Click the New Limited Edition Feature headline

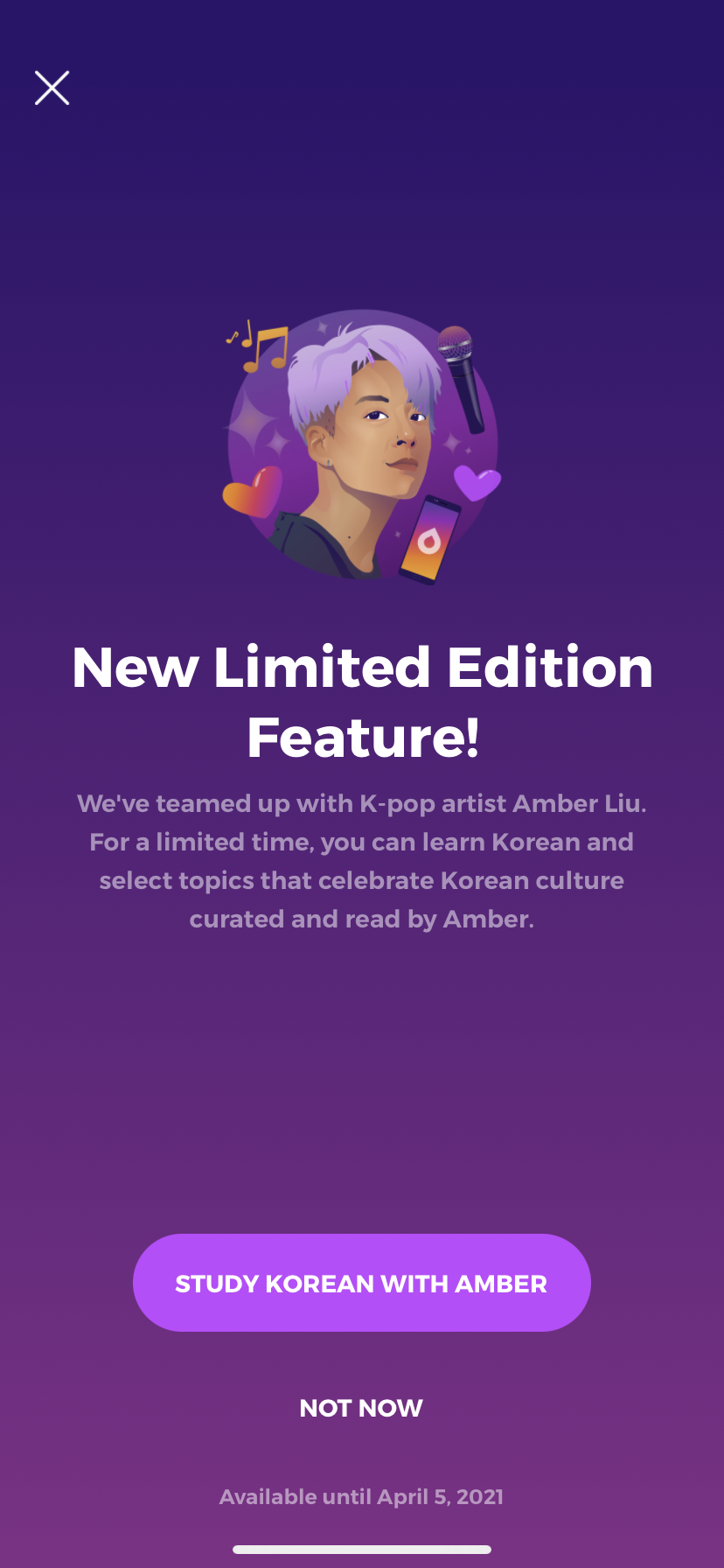pos(362,700)
